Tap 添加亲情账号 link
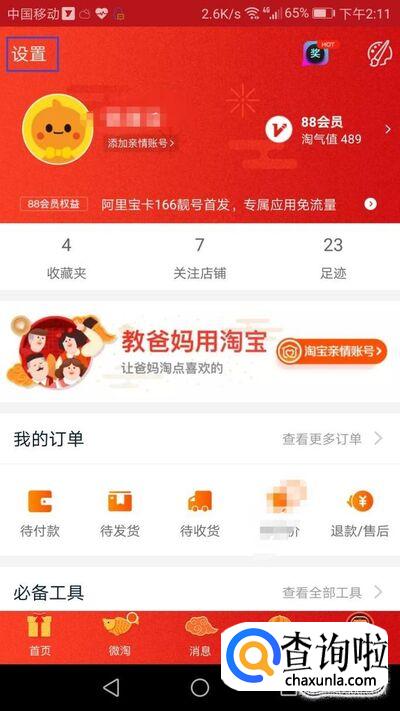The height and width of the screenshot is (711, 400). point(141,143)
